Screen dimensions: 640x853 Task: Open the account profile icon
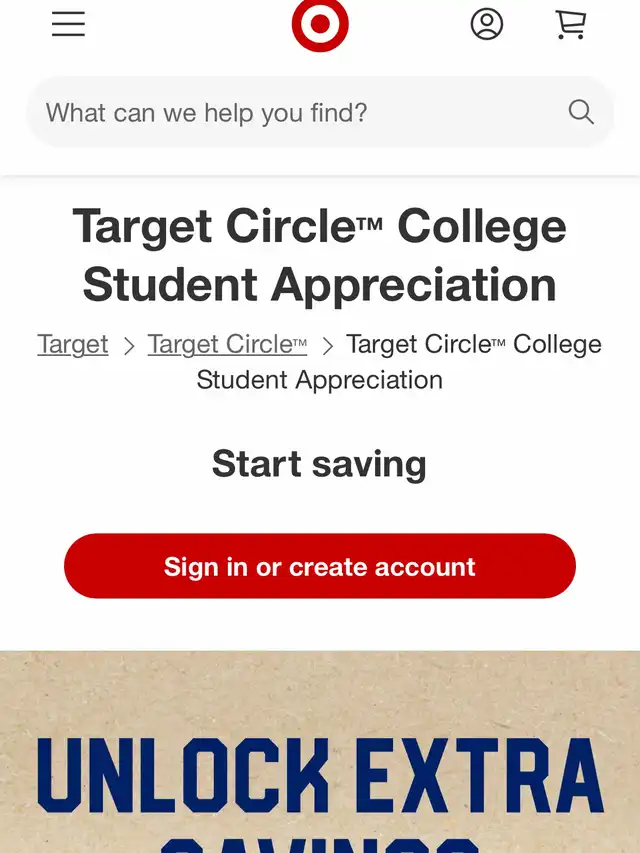click(487, 24)
